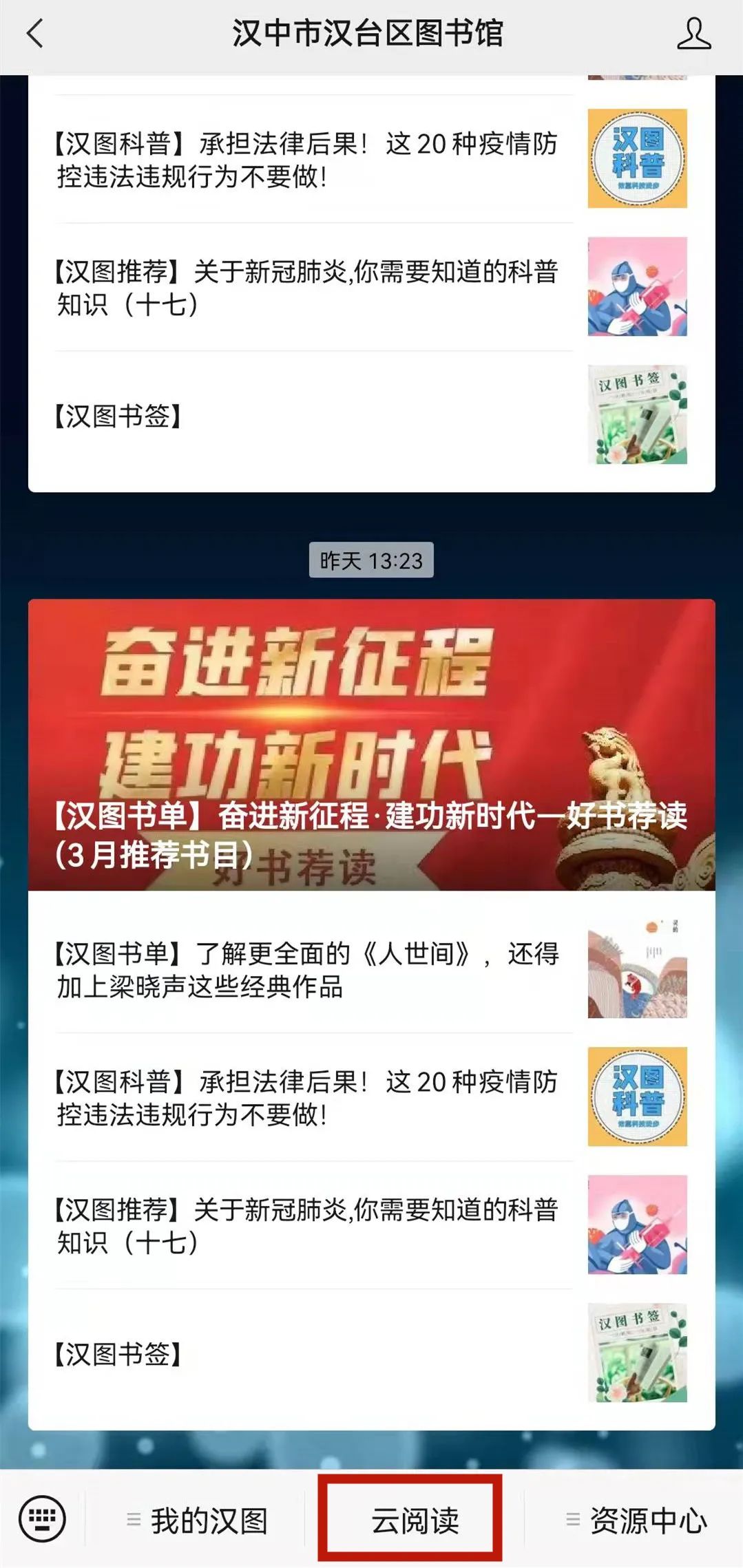Expand the 我的汉图 menu
The height and width of the screenshot is (1568, 743).
(197, 1520)
